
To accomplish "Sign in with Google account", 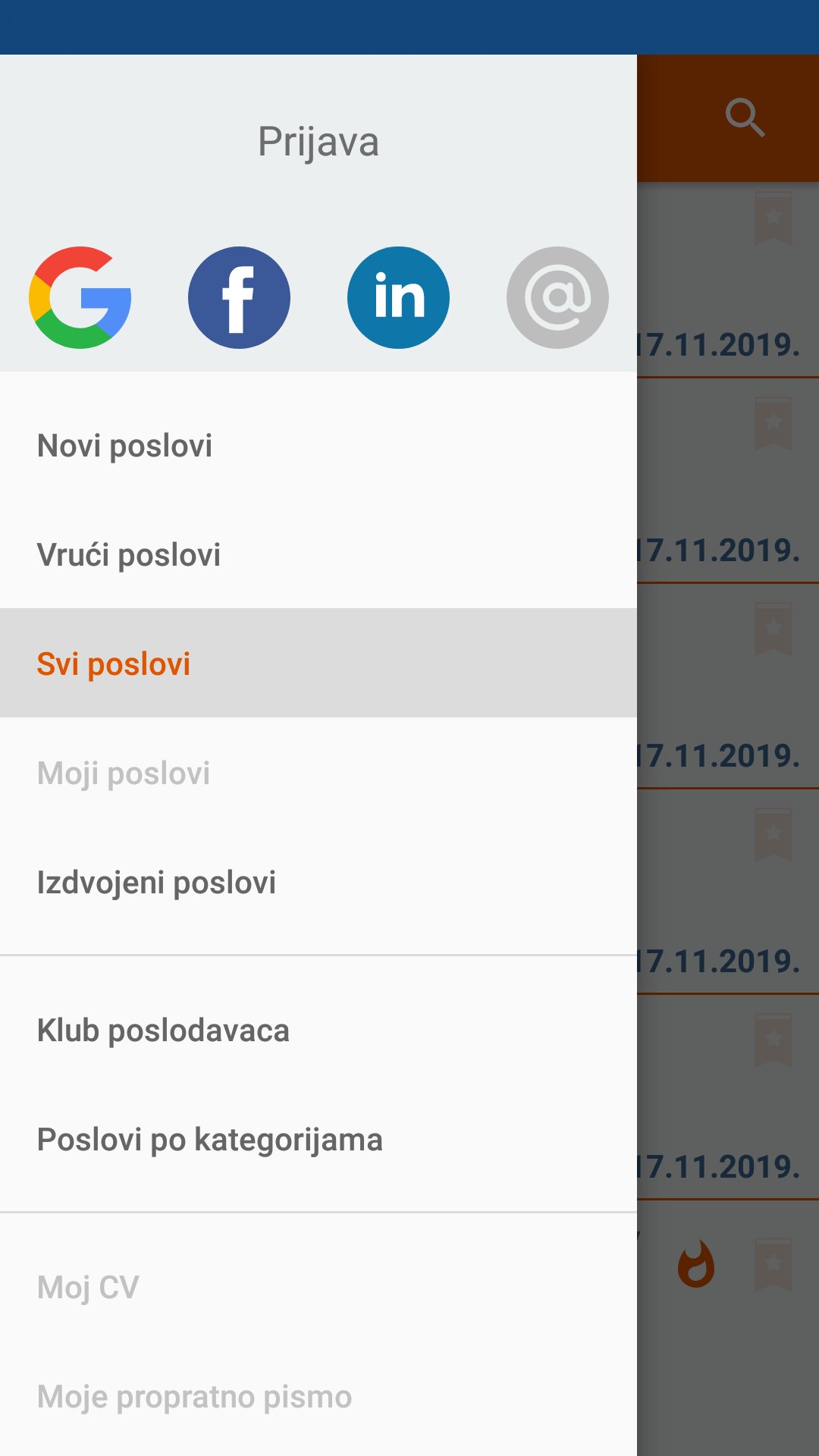I will [81, 297].
